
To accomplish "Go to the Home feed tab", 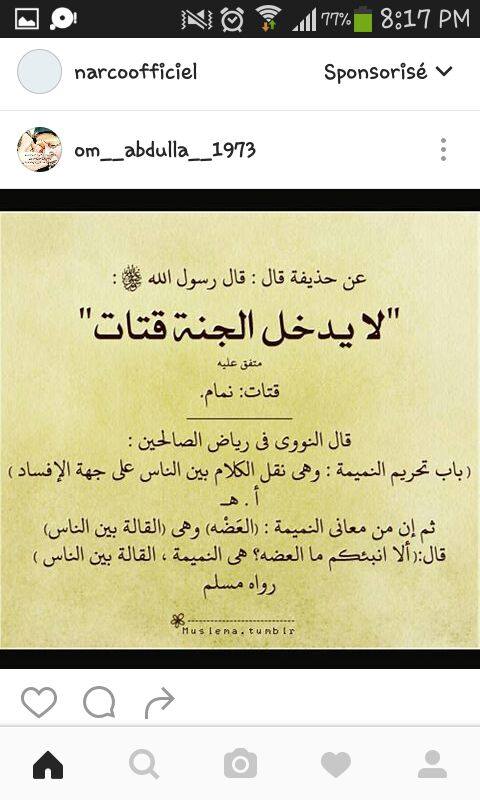I will click(x=48, y=764).
